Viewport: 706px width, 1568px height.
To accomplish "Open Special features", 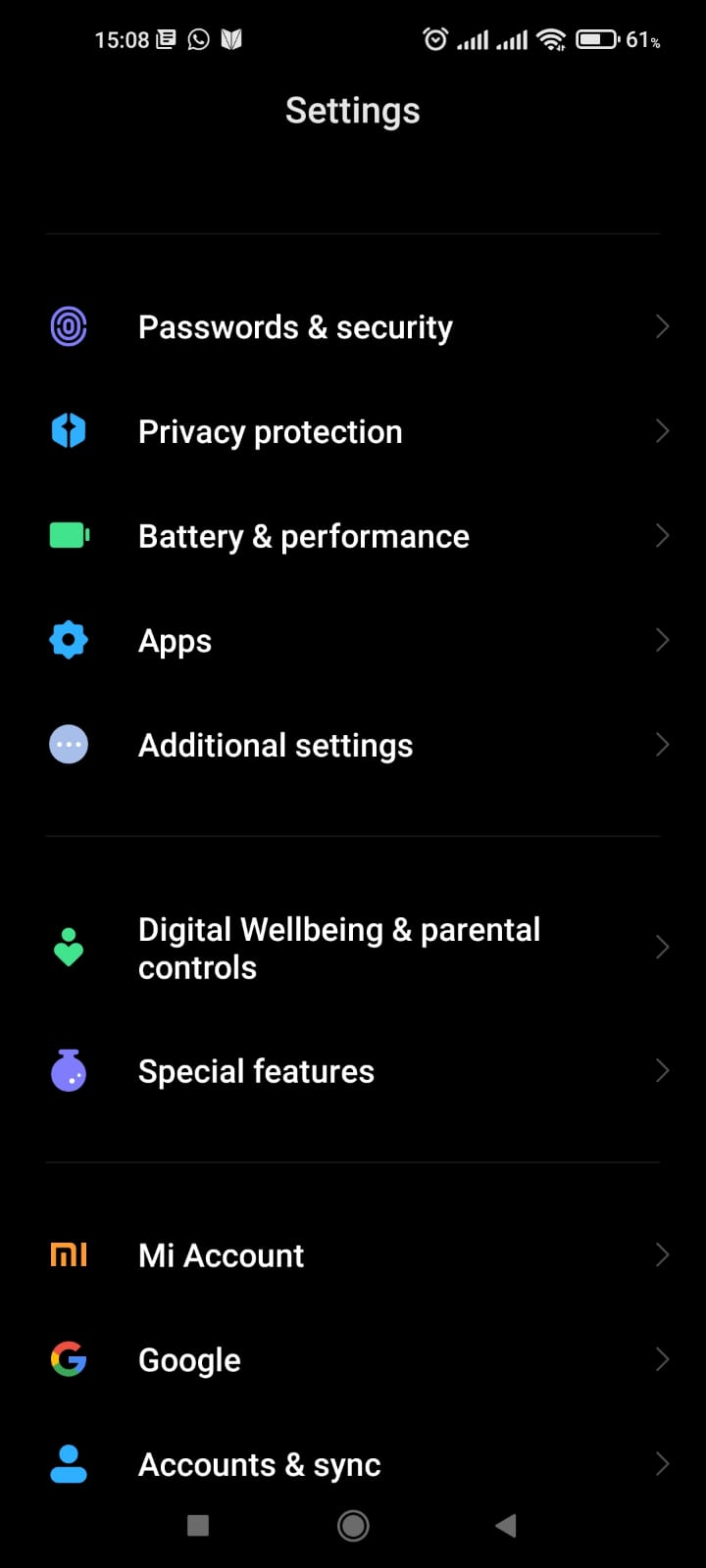I will 353,1071.
